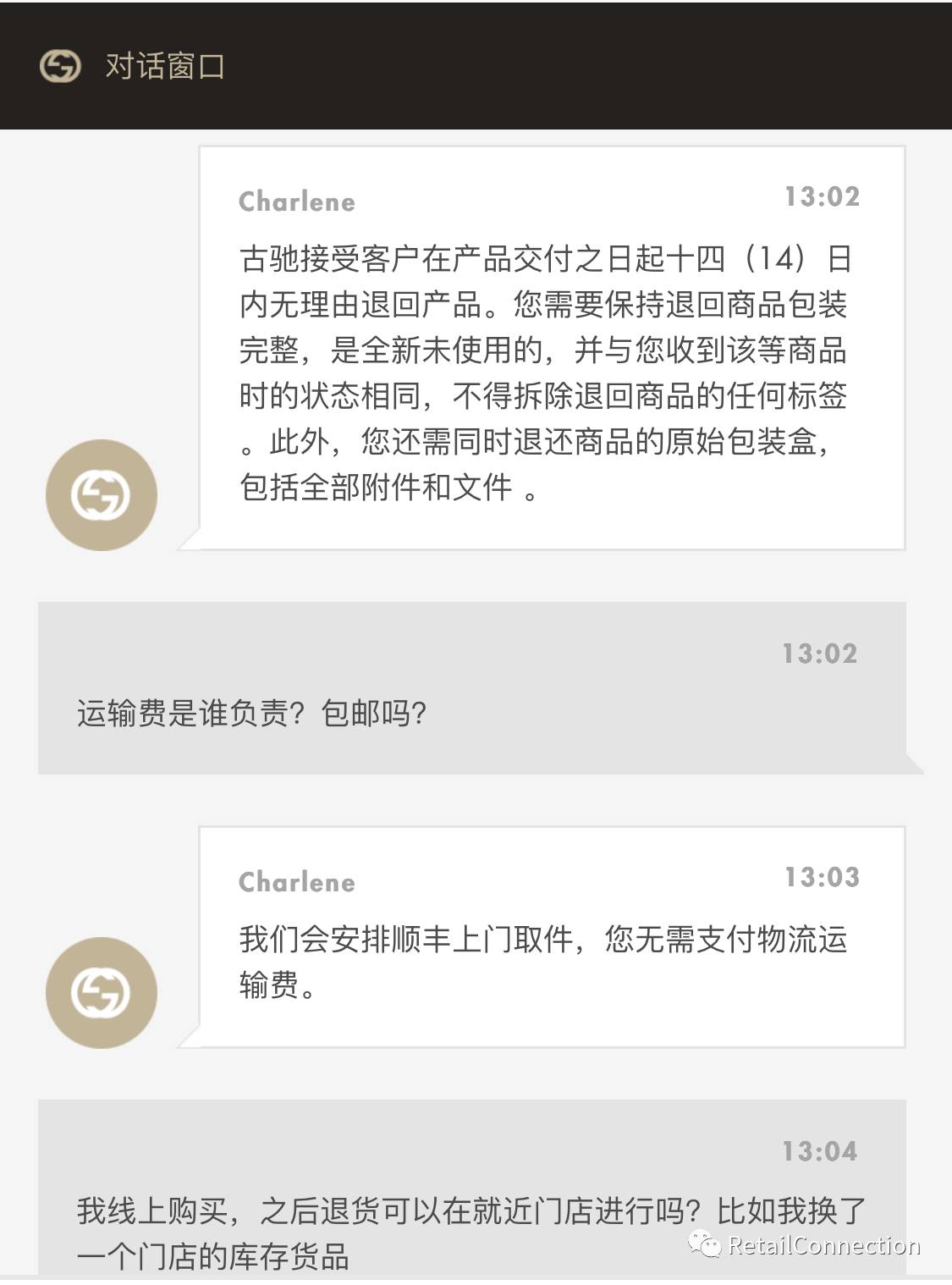Click the interlocking GG emblem in the top-left corner

pyautogui.click(x=59, y=63)
